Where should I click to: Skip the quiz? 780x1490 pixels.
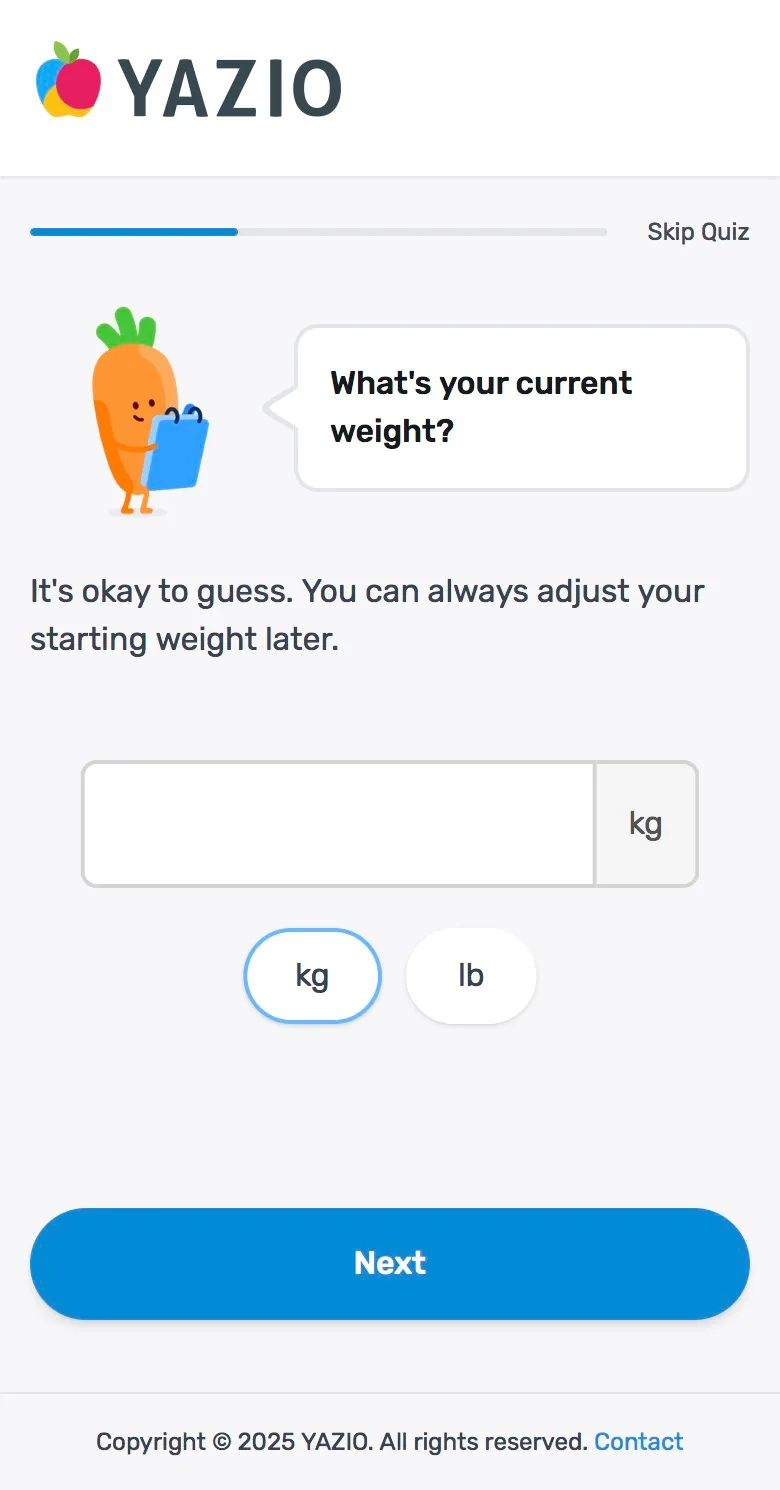(x=698, y=232)
